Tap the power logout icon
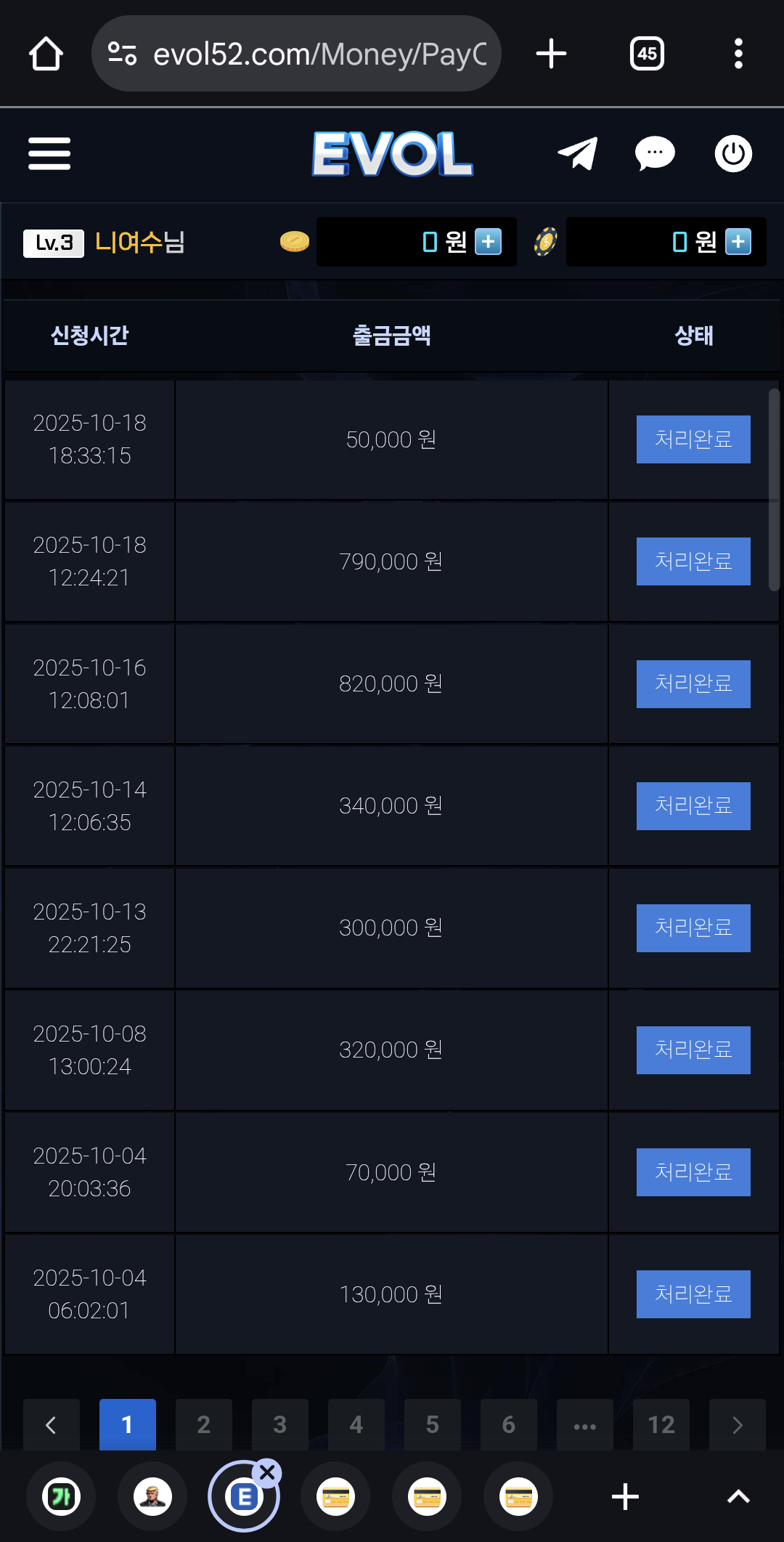Image resolution: width=784 pixels, height=1542 pixels. point(733,153)
